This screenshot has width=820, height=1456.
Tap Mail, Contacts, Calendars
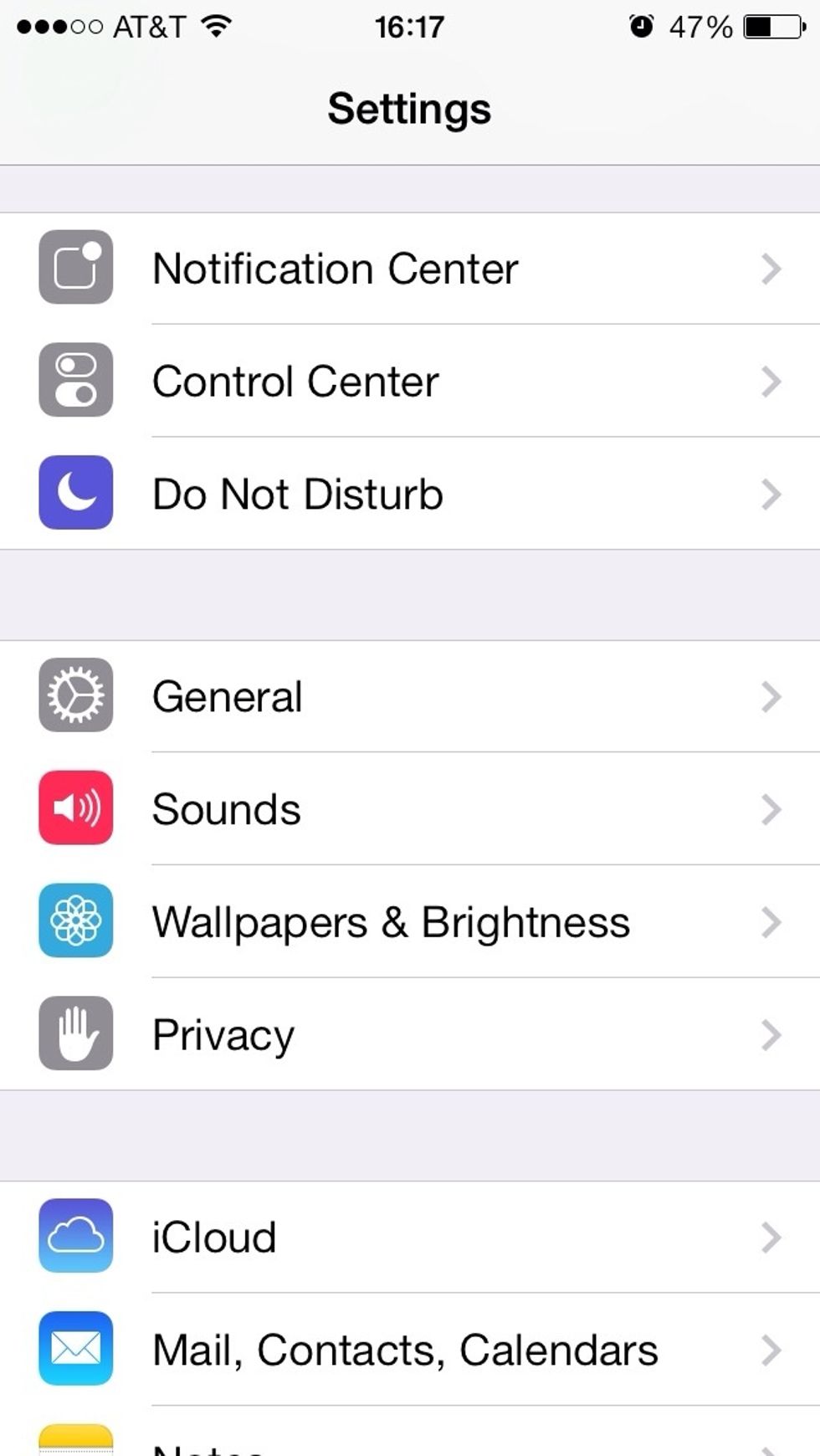pos(410,1349)
